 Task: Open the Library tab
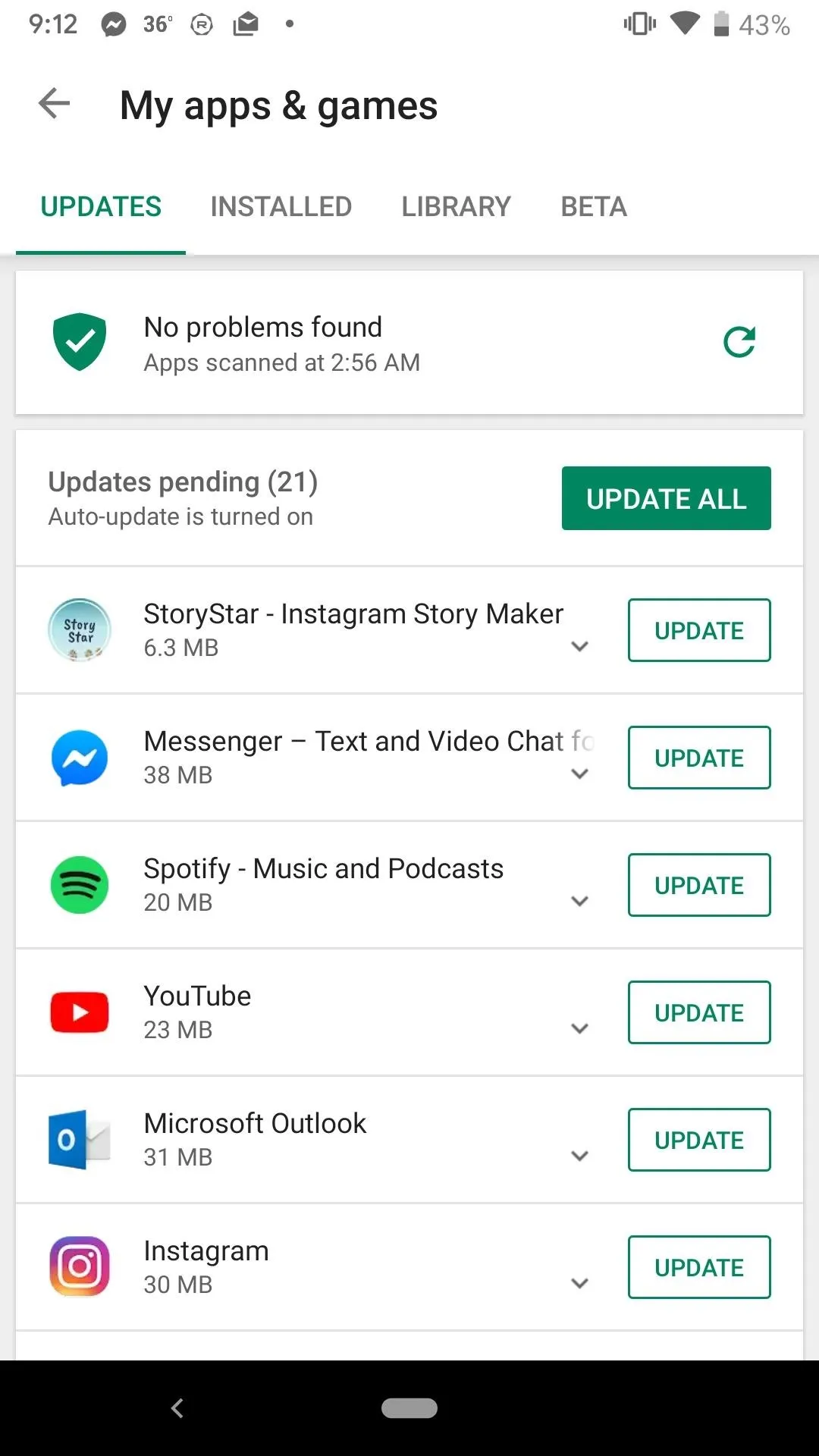tap(456, 206)
